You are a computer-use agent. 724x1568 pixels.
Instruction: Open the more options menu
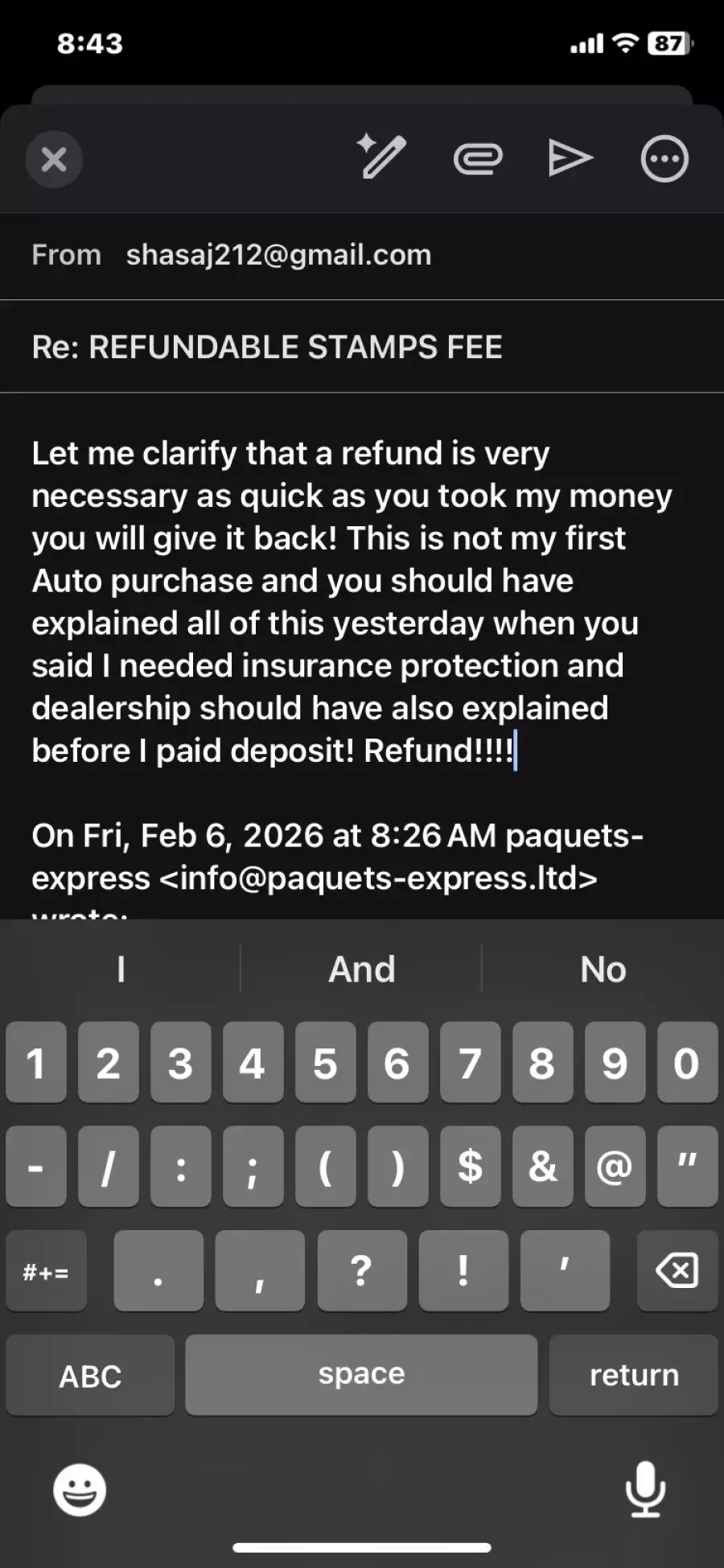pos(664,158)
